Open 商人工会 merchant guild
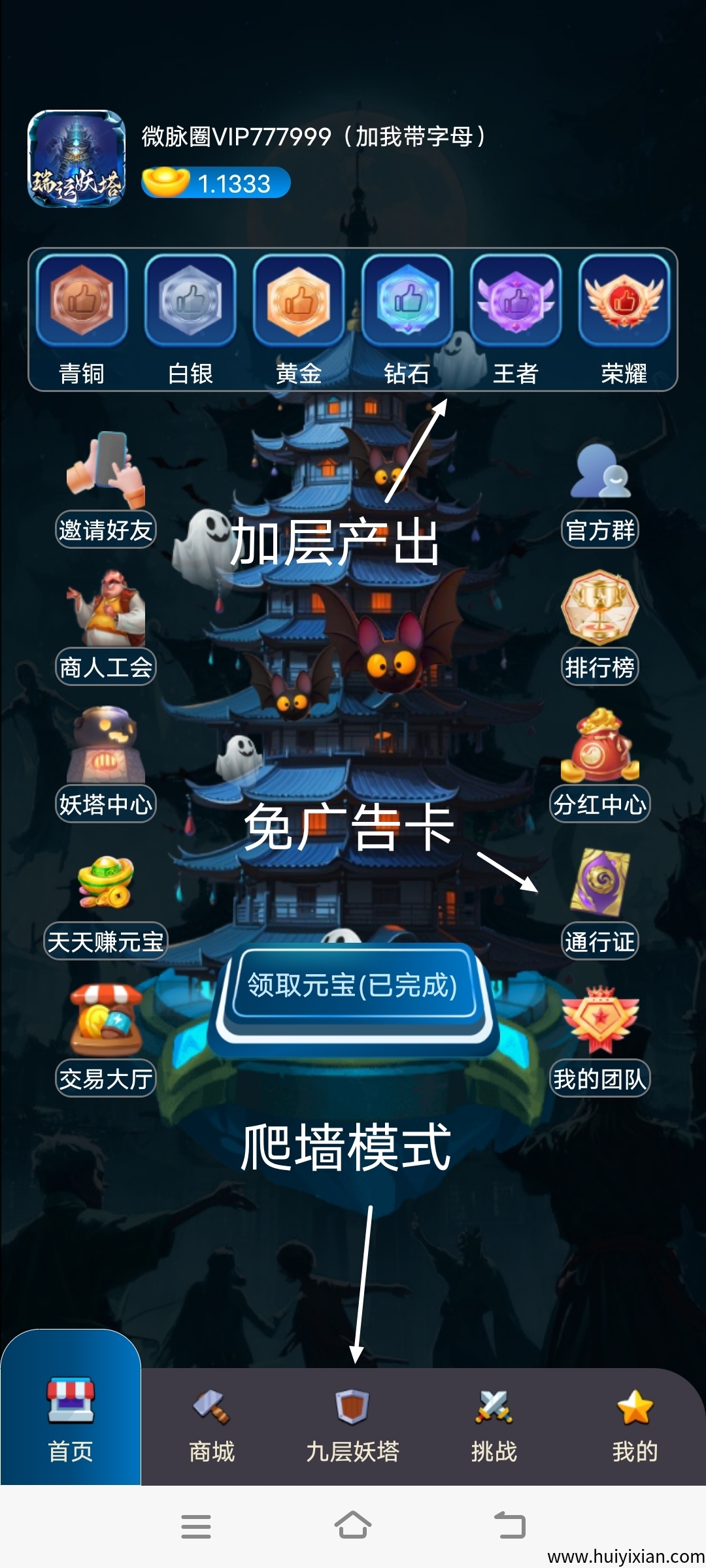Viewport: 706px width, 1568px height. coord(106,629)
